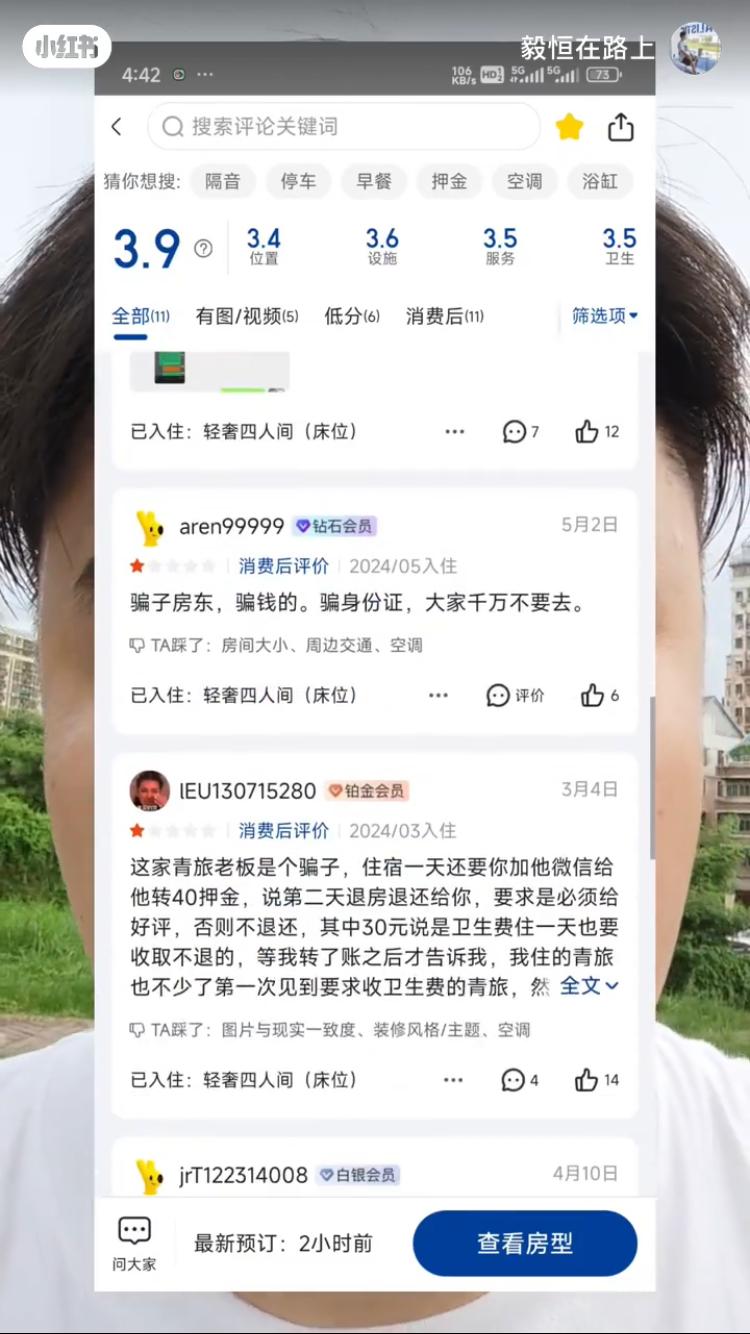Select the 浴缸 suggestion chip

600,181
